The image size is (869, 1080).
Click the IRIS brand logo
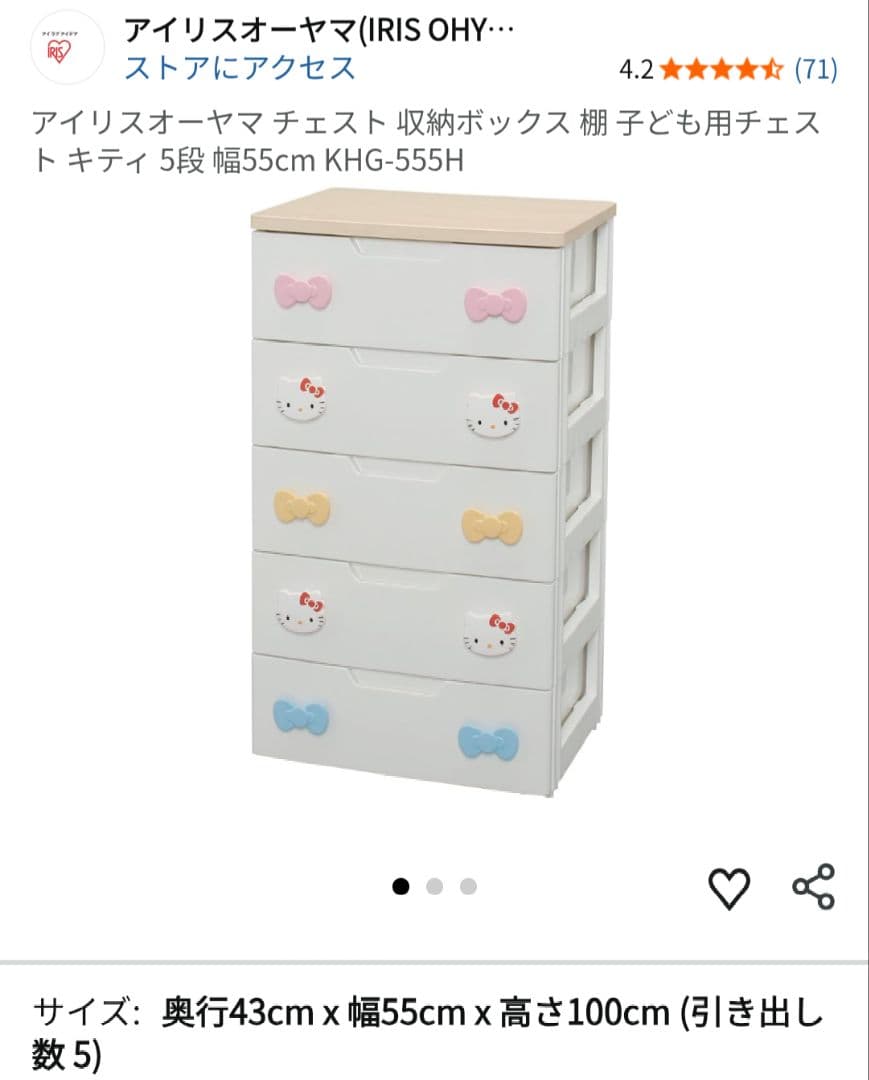point(64,46)
